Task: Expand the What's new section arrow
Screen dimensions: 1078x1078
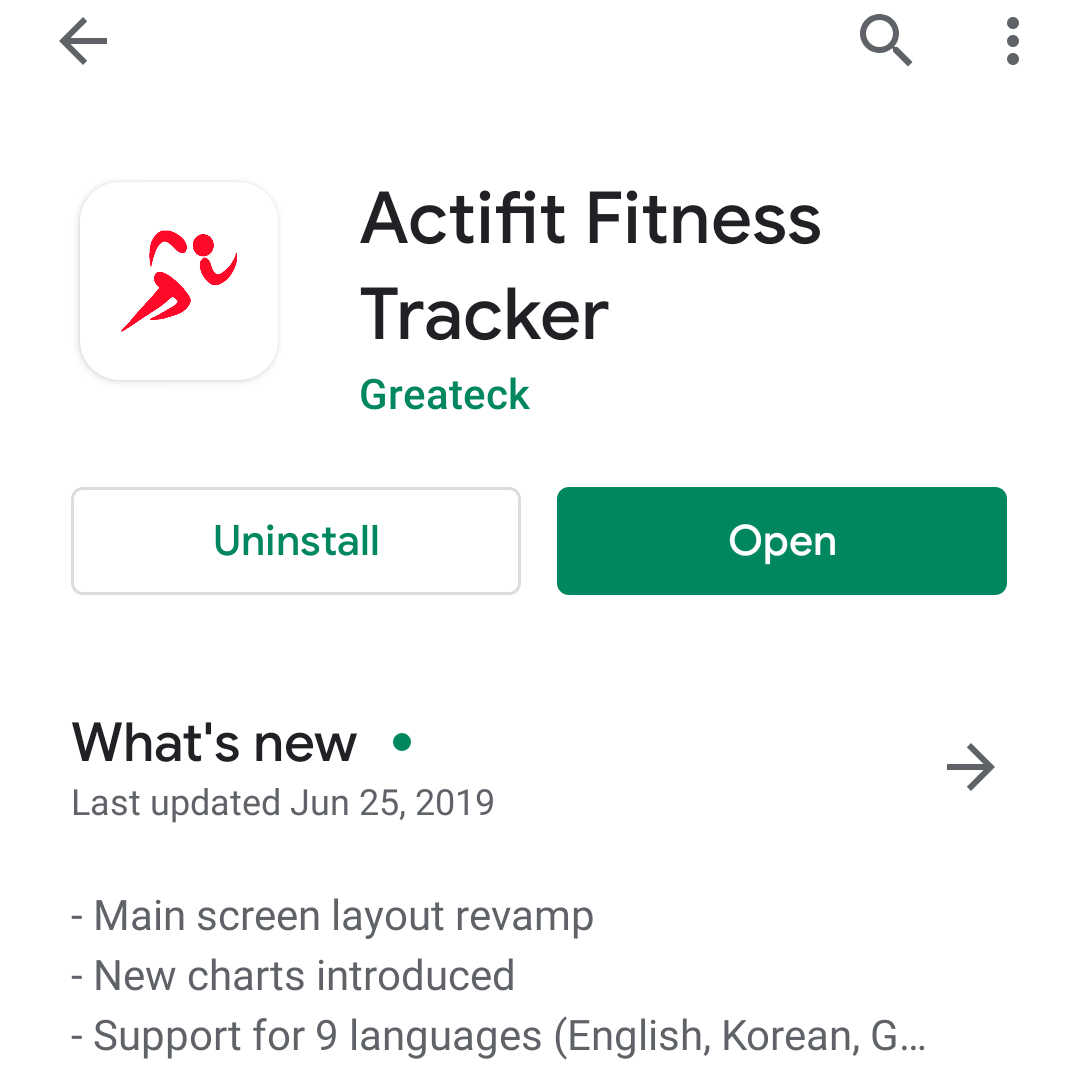Action: [x=970, y=768]
